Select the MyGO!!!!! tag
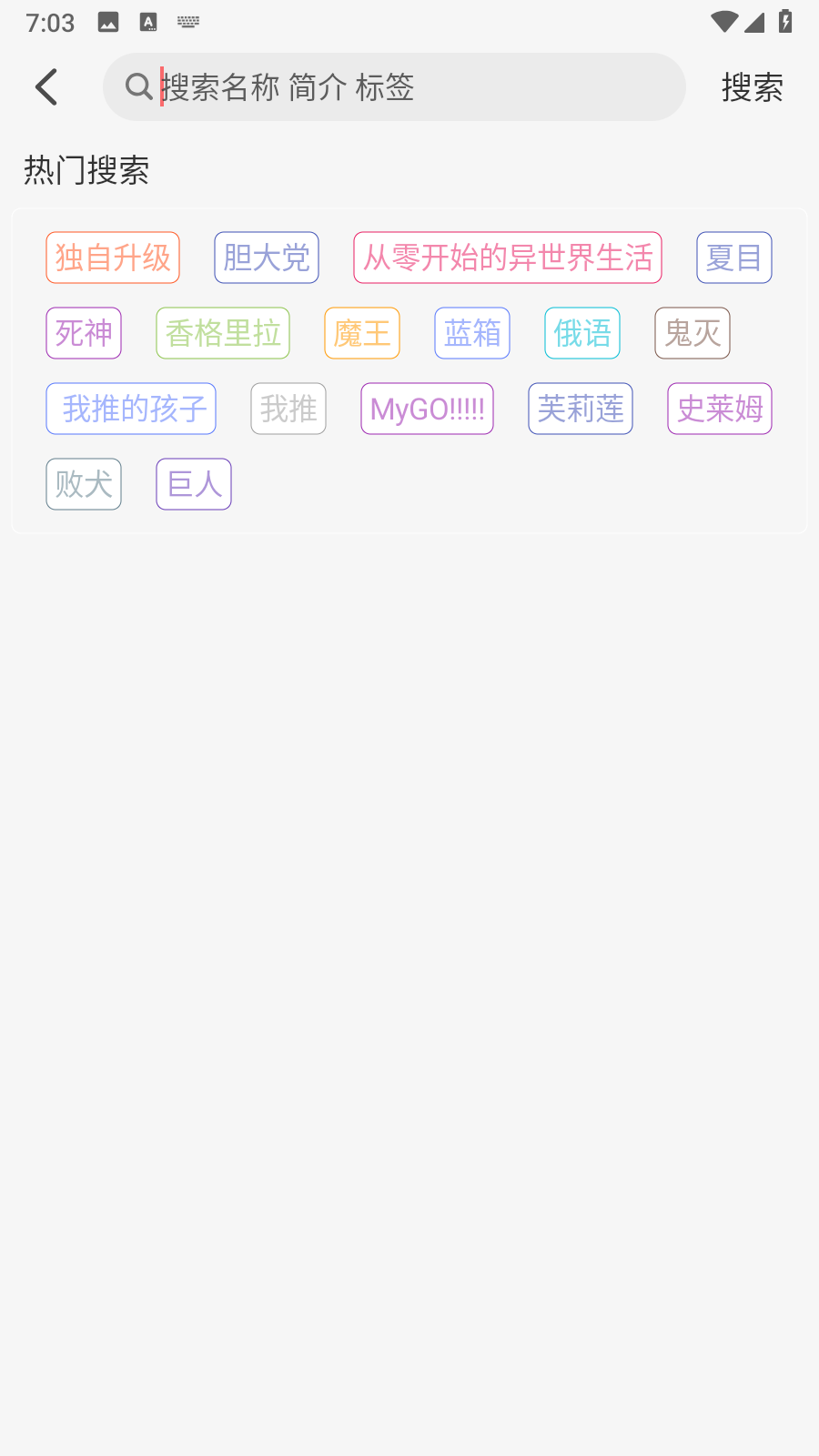This screenshot has height=1456, width=819. click(427, 409)
